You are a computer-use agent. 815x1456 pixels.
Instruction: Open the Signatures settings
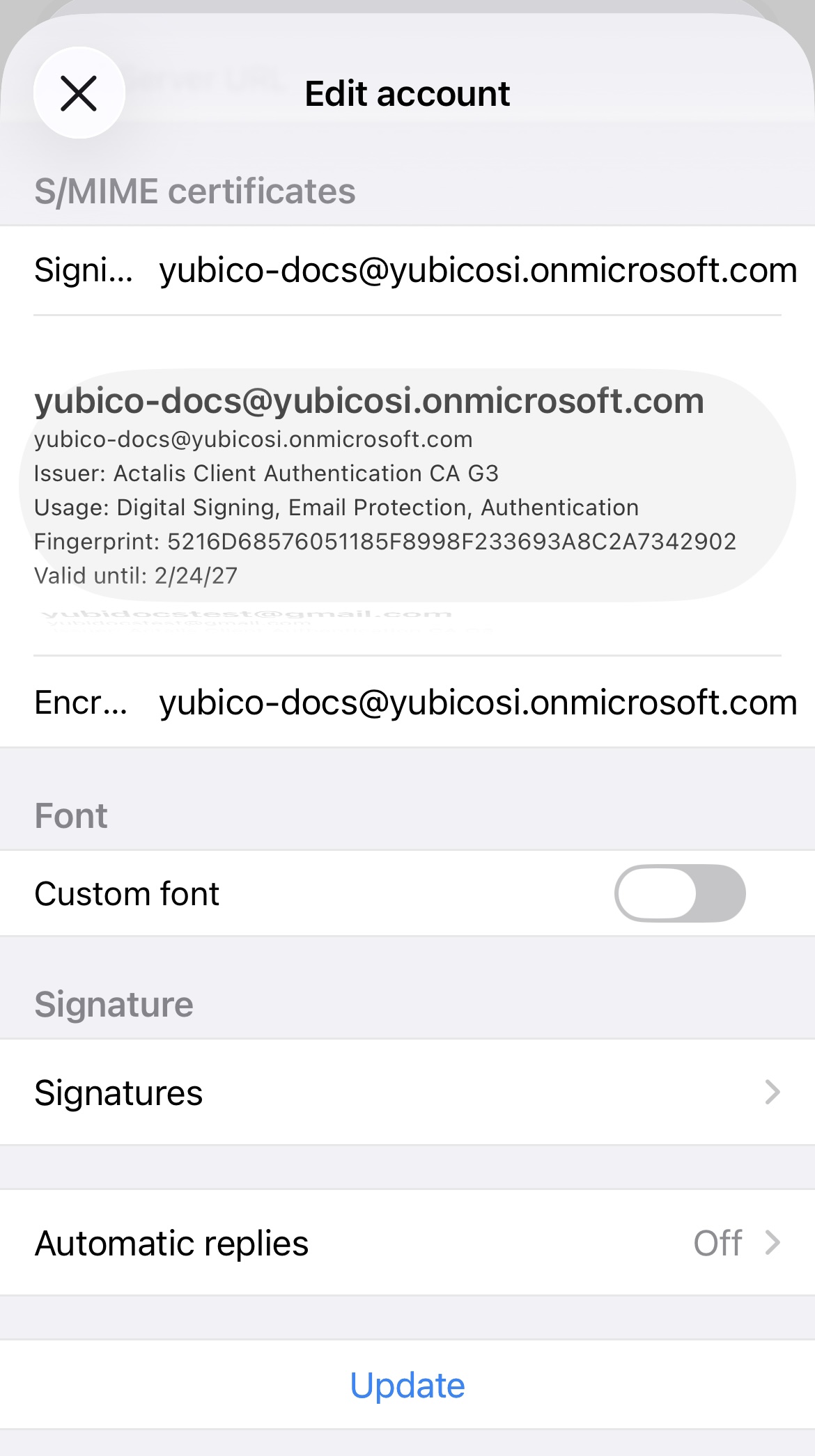click(x=407, y=1092)
